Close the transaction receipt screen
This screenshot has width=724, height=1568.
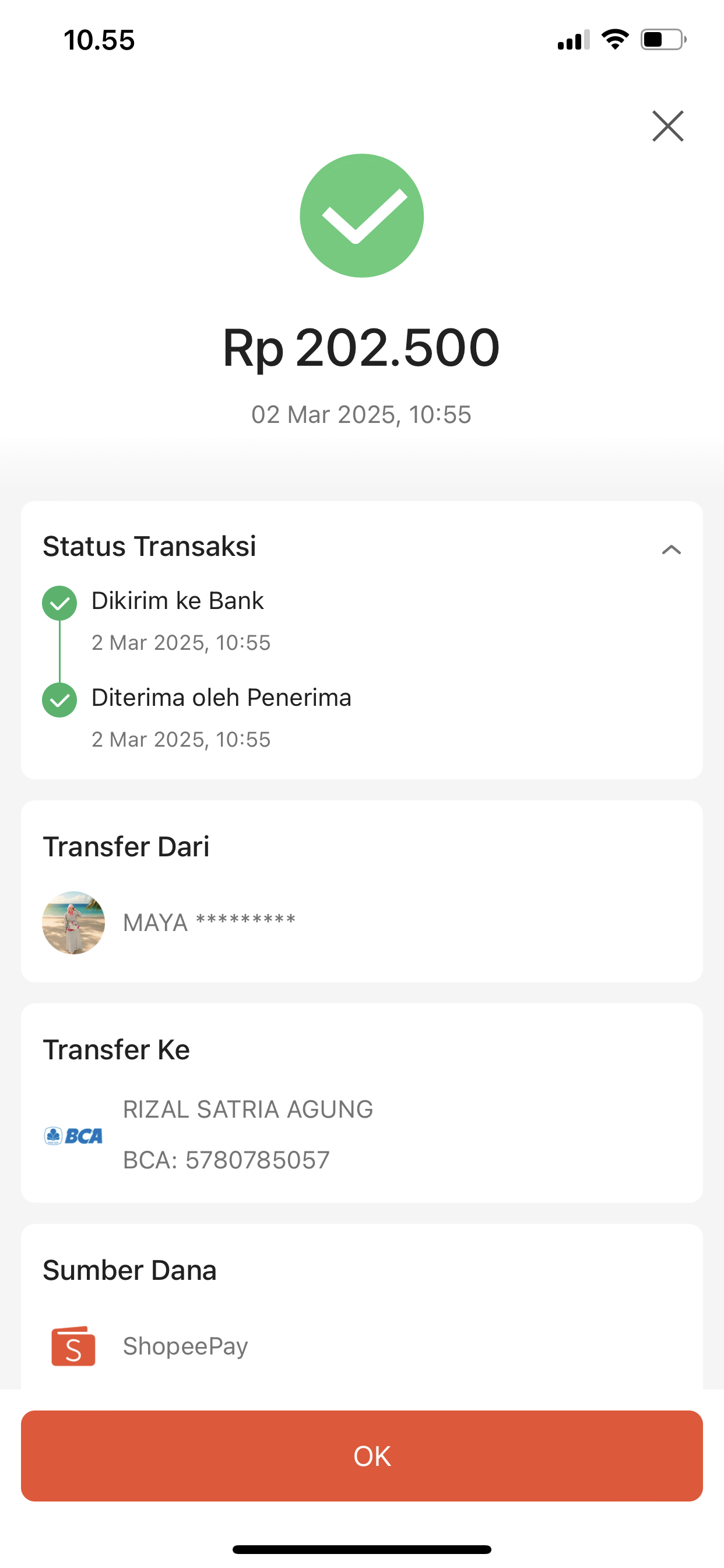click(x=667, y=126)
